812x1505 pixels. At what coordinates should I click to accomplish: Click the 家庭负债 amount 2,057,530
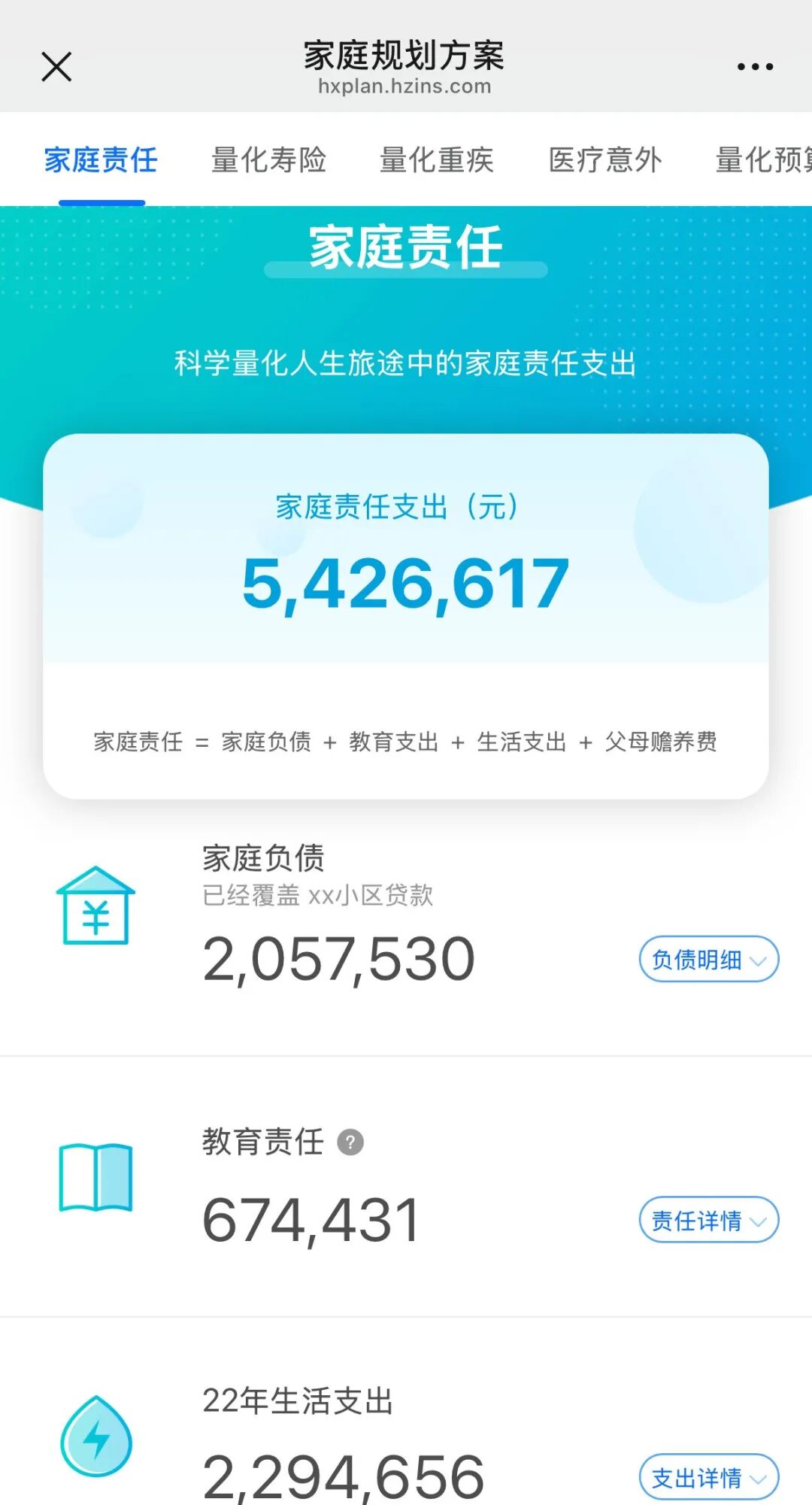pyautogui.click(x=338, y=956)
